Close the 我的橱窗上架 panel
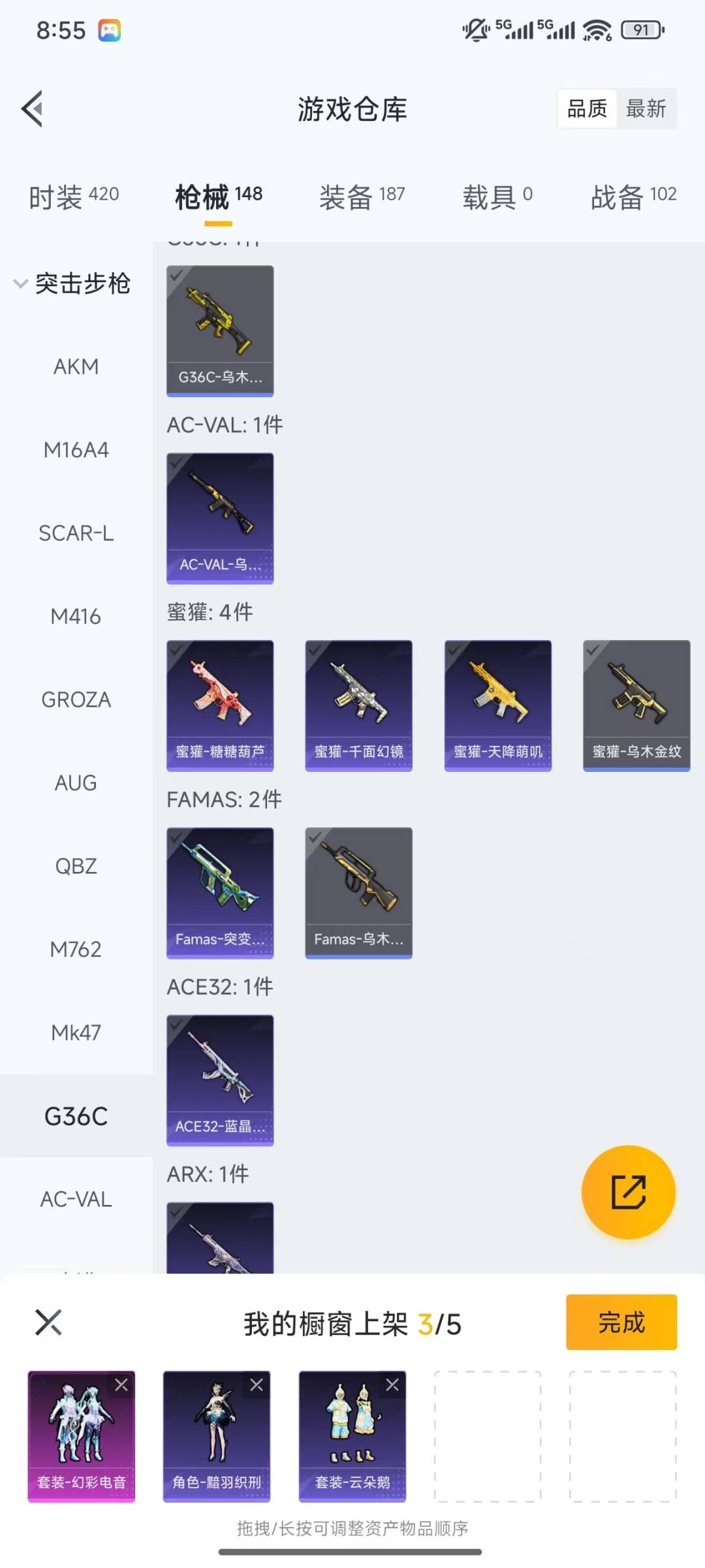Screen dimensions: 705x1568 48,1322
